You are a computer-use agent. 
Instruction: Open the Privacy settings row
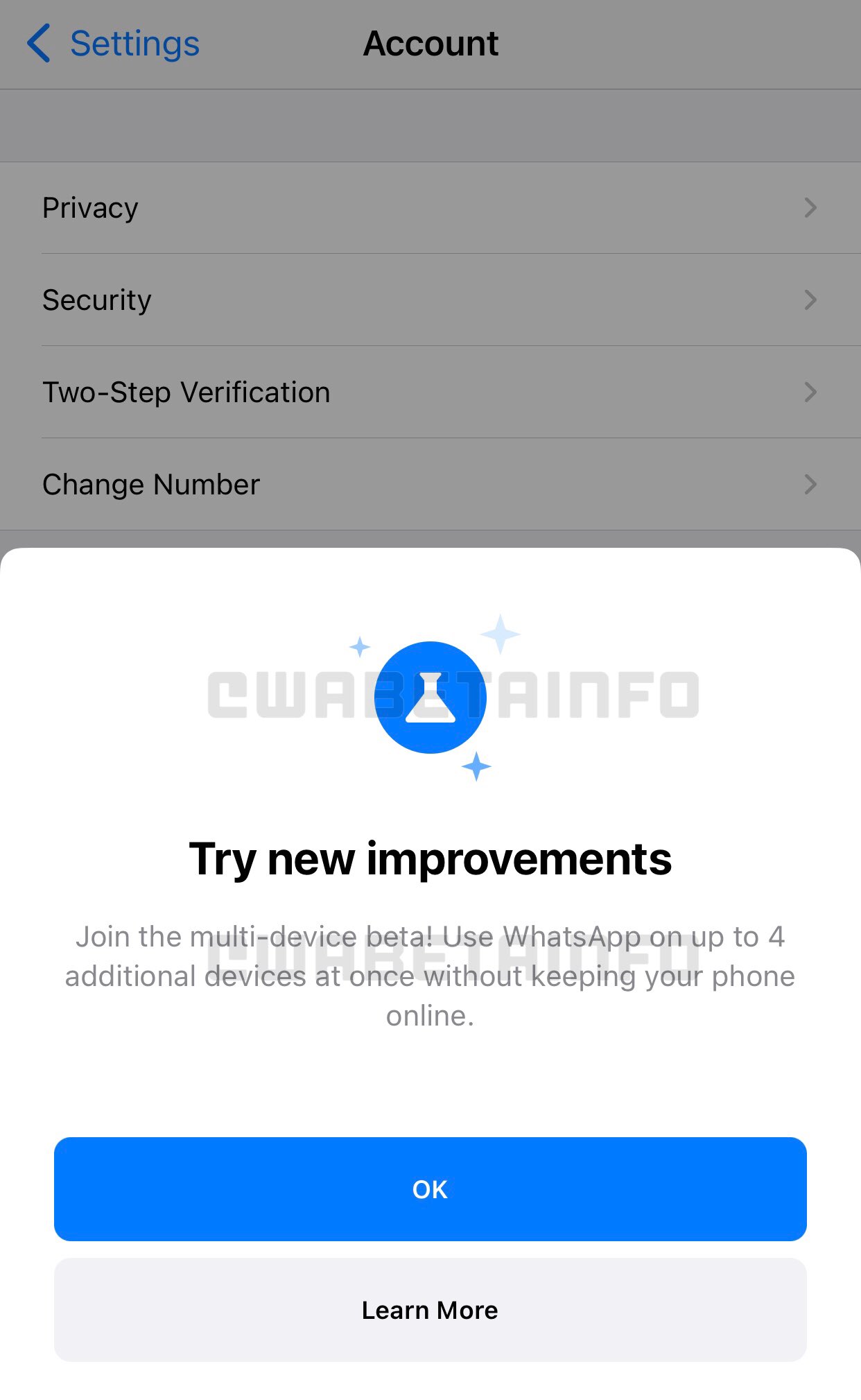277,207
